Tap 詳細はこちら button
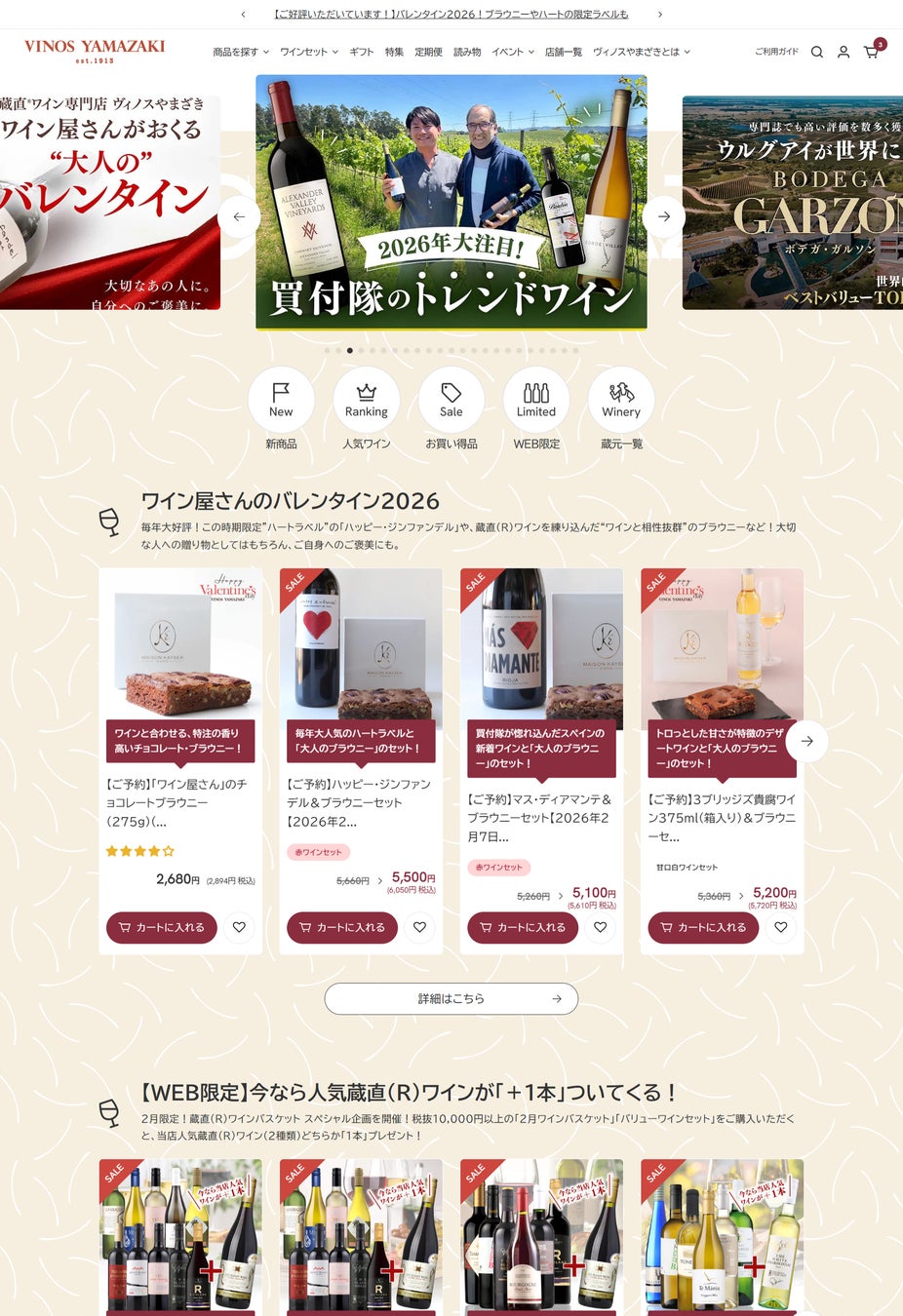Screen dimensions: 903x1316 pos(451,998)
